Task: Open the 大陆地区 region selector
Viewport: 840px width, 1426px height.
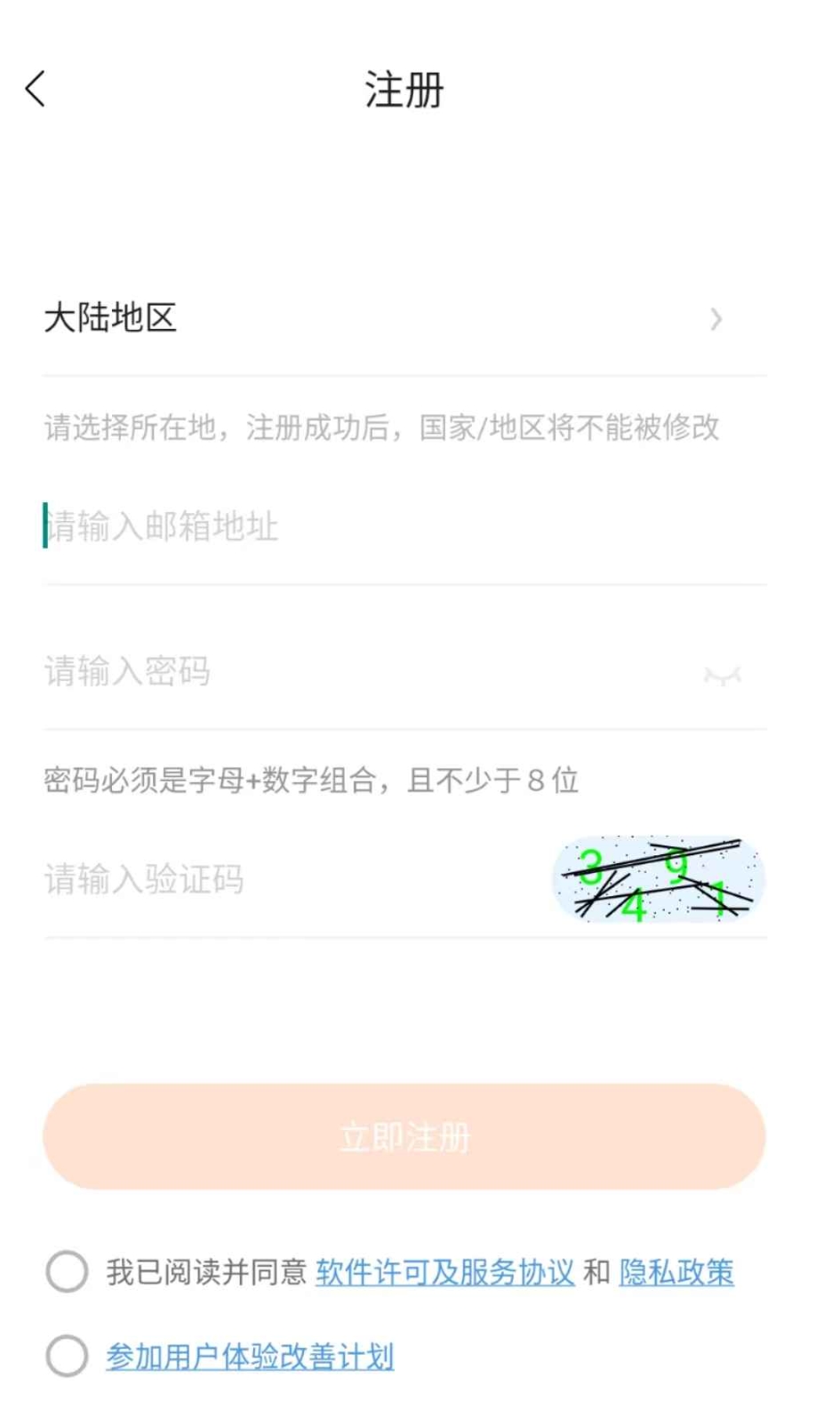Action: 382,318
